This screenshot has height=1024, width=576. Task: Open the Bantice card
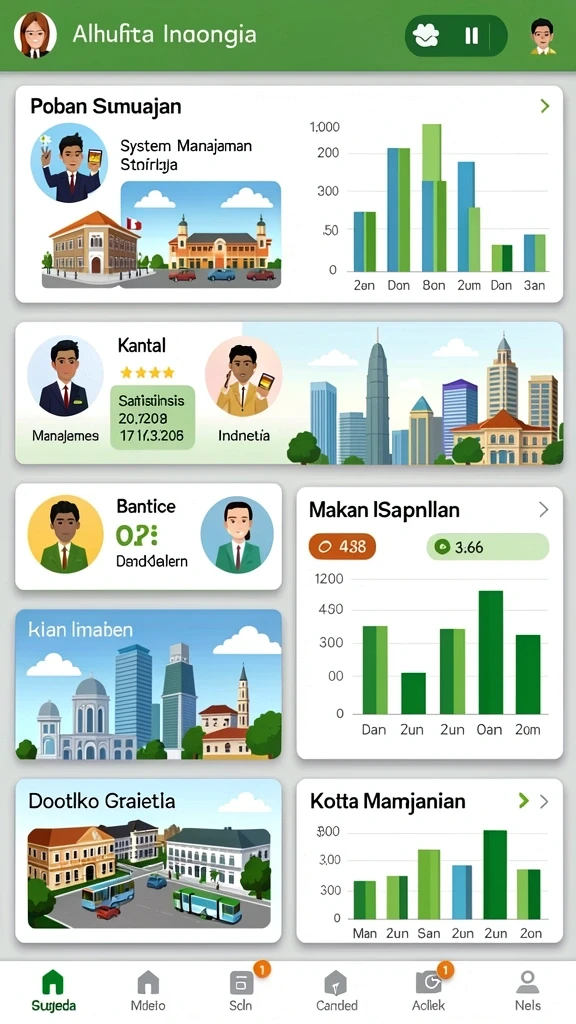[x=148, y=536]
